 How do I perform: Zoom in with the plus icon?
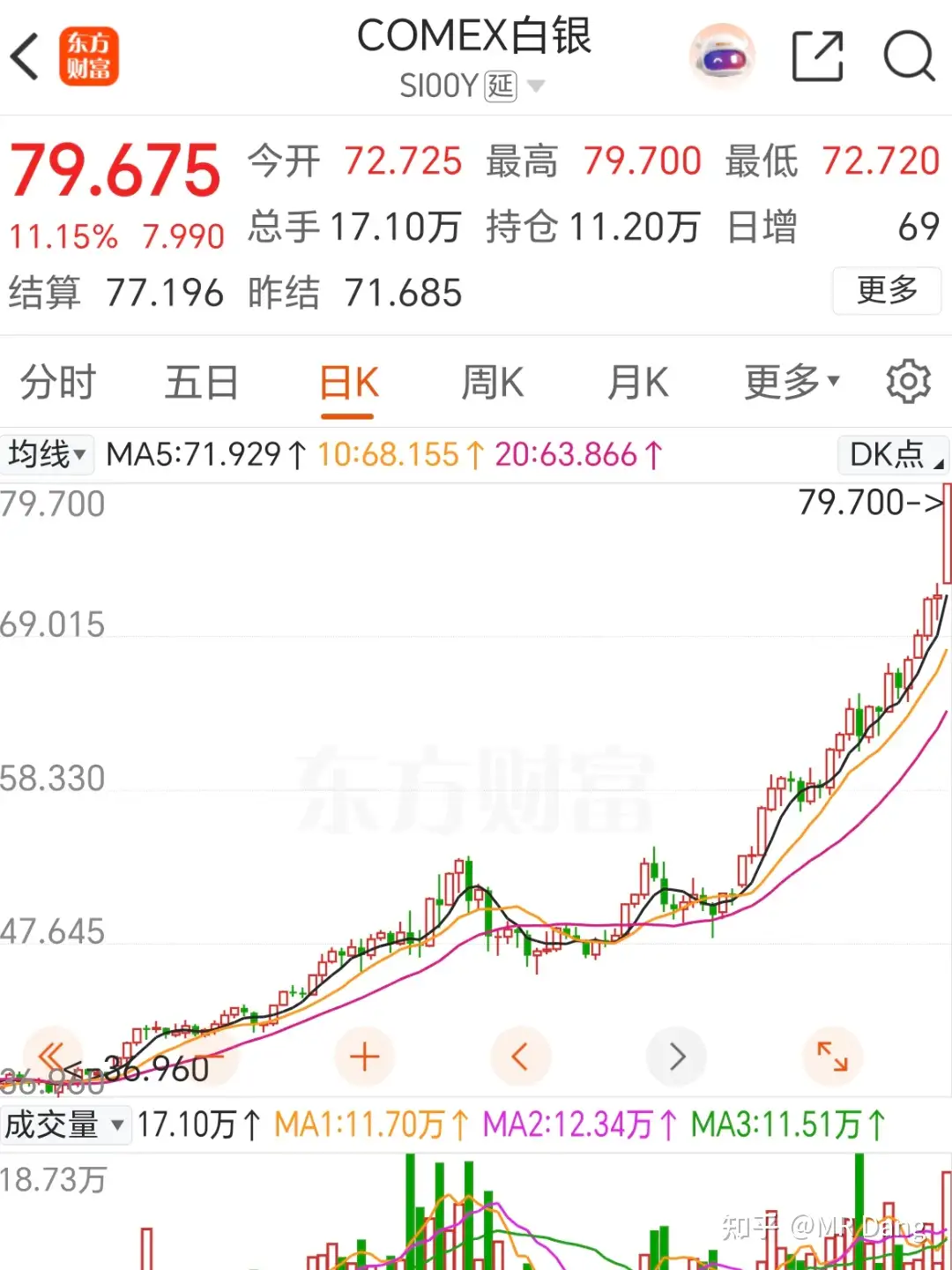[x=365, y=1056]
